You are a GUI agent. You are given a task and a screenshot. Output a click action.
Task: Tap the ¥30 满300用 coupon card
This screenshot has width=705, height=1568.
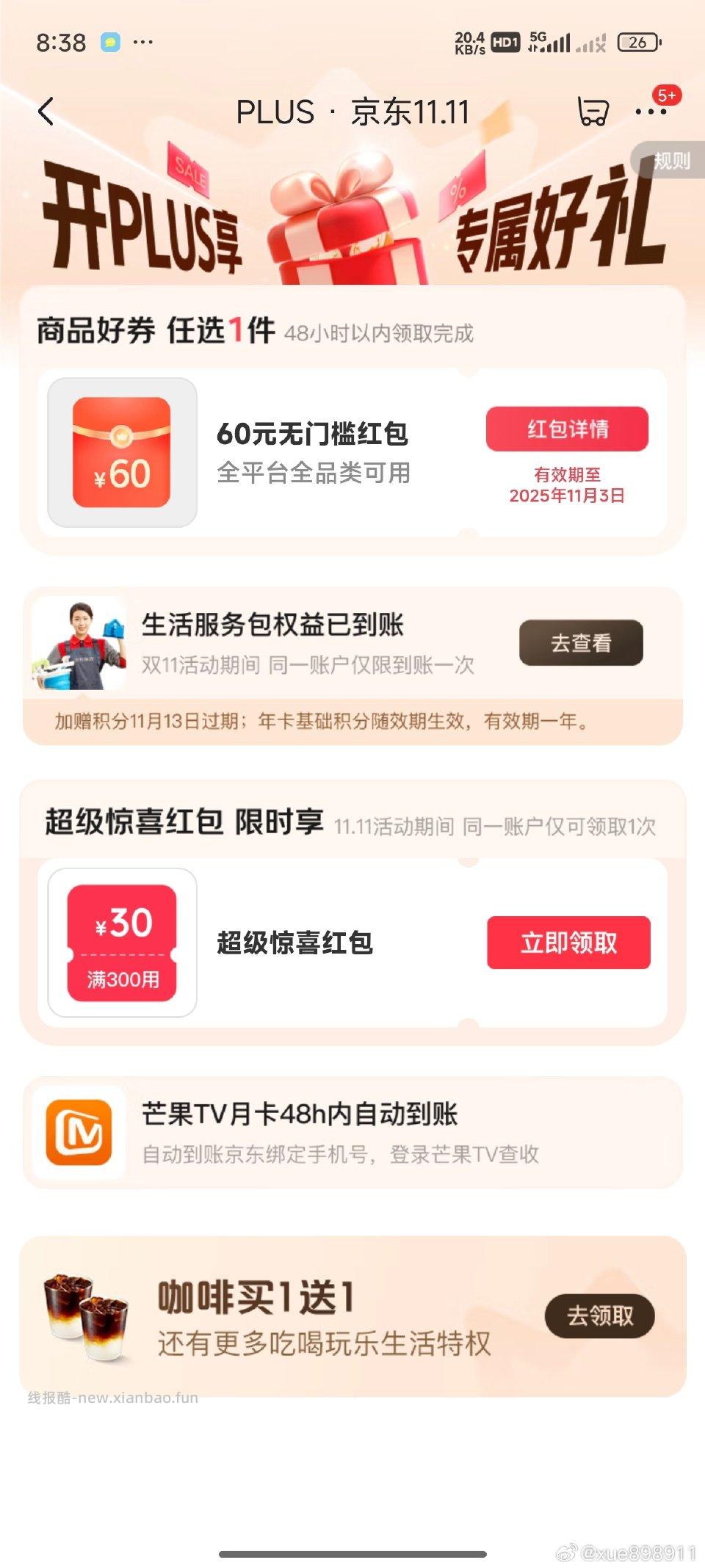point(123,945)
